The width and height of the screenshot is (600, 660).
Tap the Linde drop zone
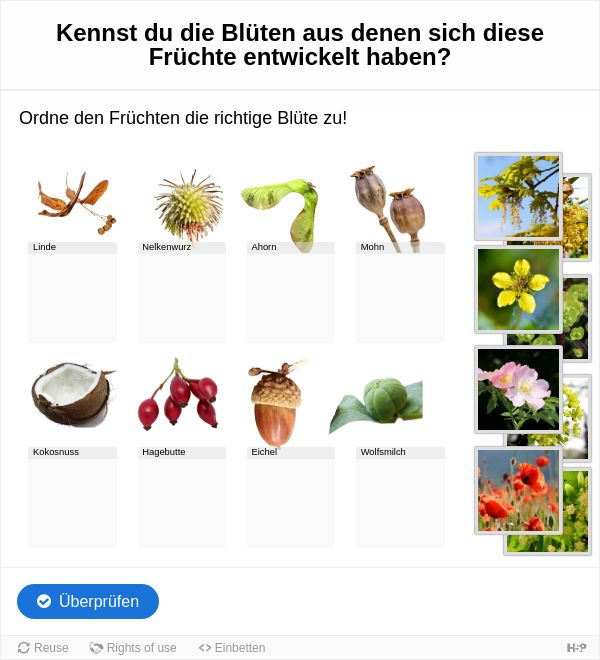(x=72, y=297)
